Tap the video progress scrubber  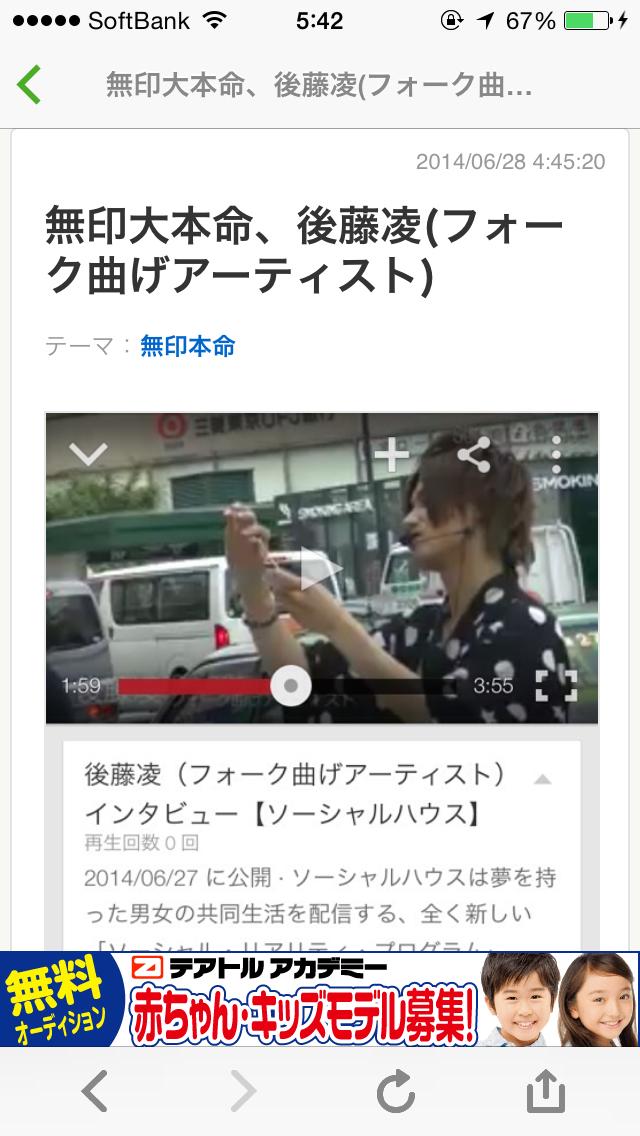291,686
